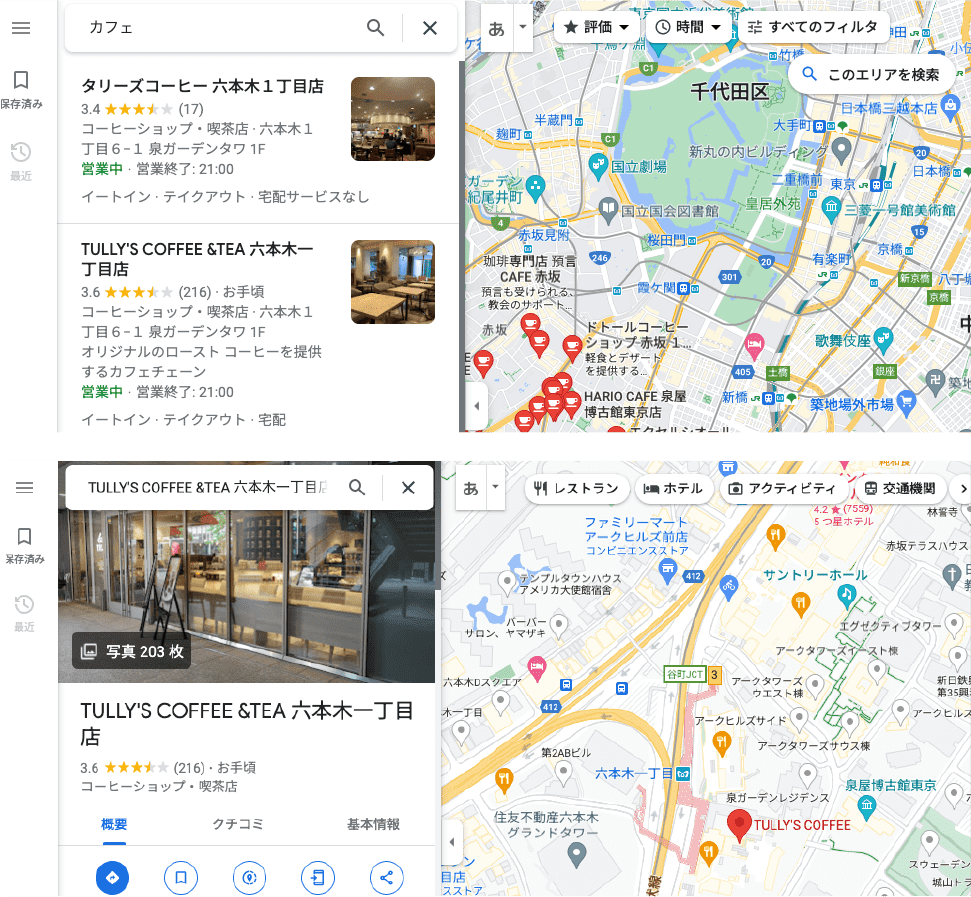971x897 pixels.
Task: Select the ホテル chip
Action: click(x=673, y=489)
